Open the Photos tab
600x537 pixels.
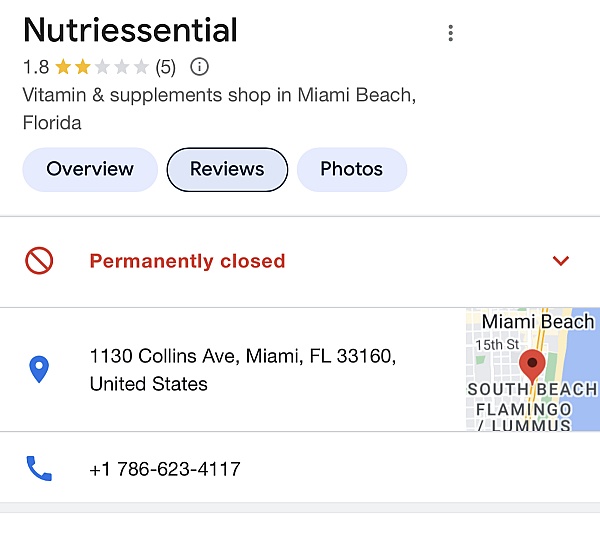tap(351, 169)
